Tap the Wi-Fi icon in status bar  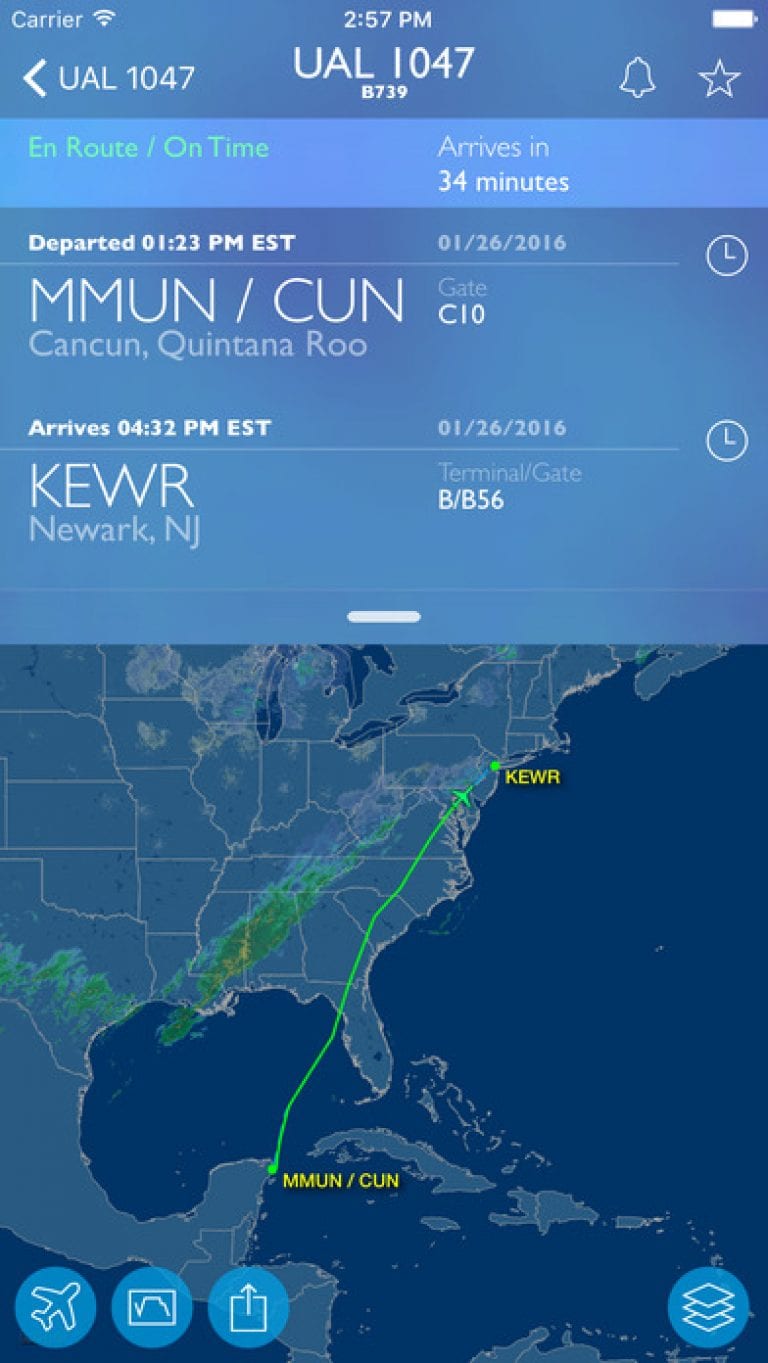point(106,16)
